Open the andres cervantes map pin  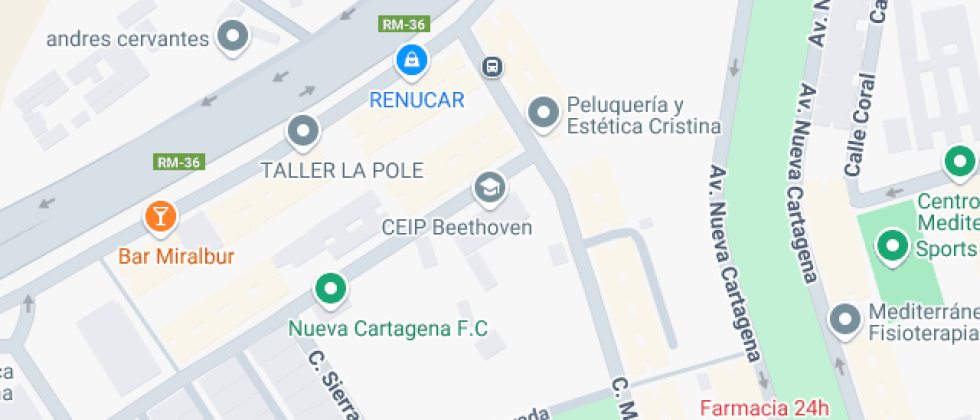coord(233,38)
